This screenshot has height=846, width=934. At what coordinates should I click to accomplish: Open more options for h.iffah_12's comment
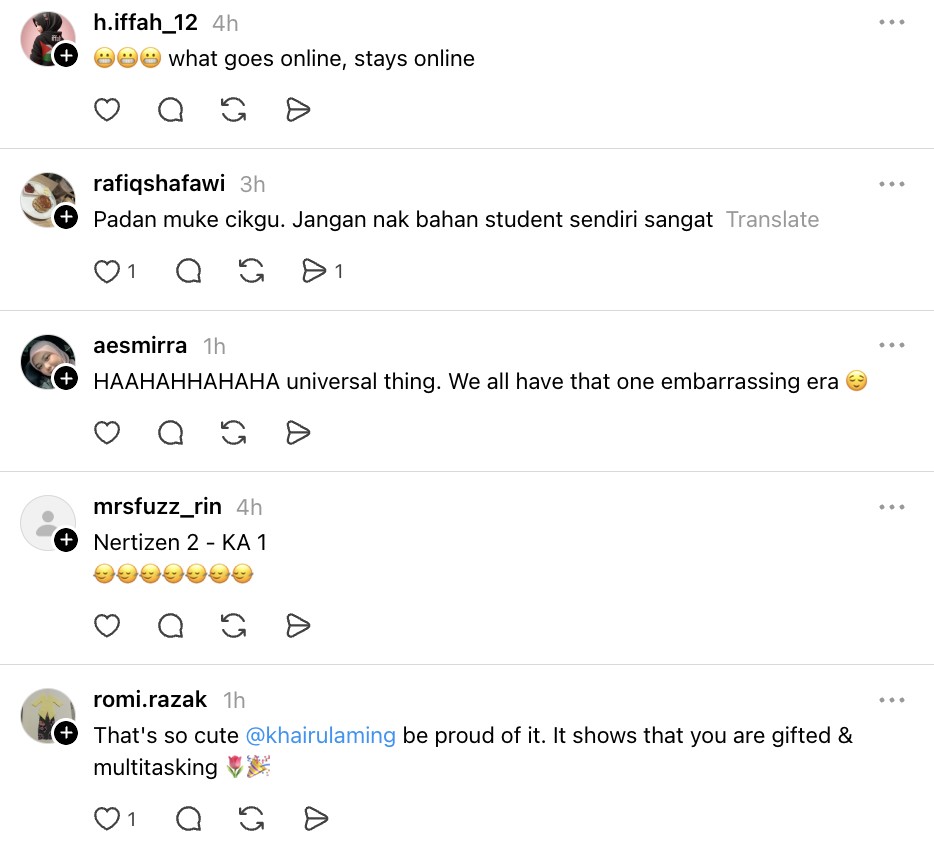(x=891, y=23)
